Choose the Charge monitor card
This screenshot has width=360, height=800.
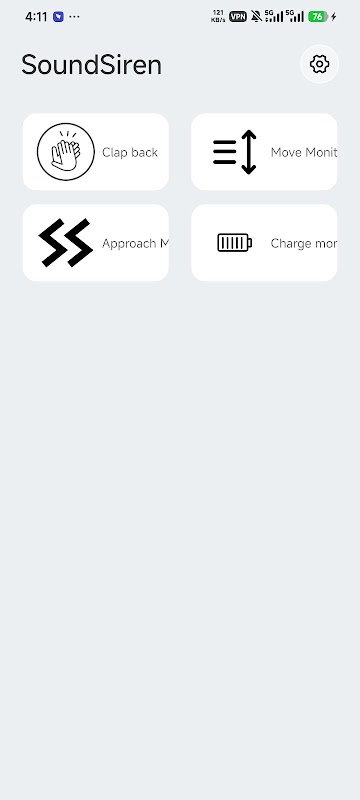[x=264, y=243]
